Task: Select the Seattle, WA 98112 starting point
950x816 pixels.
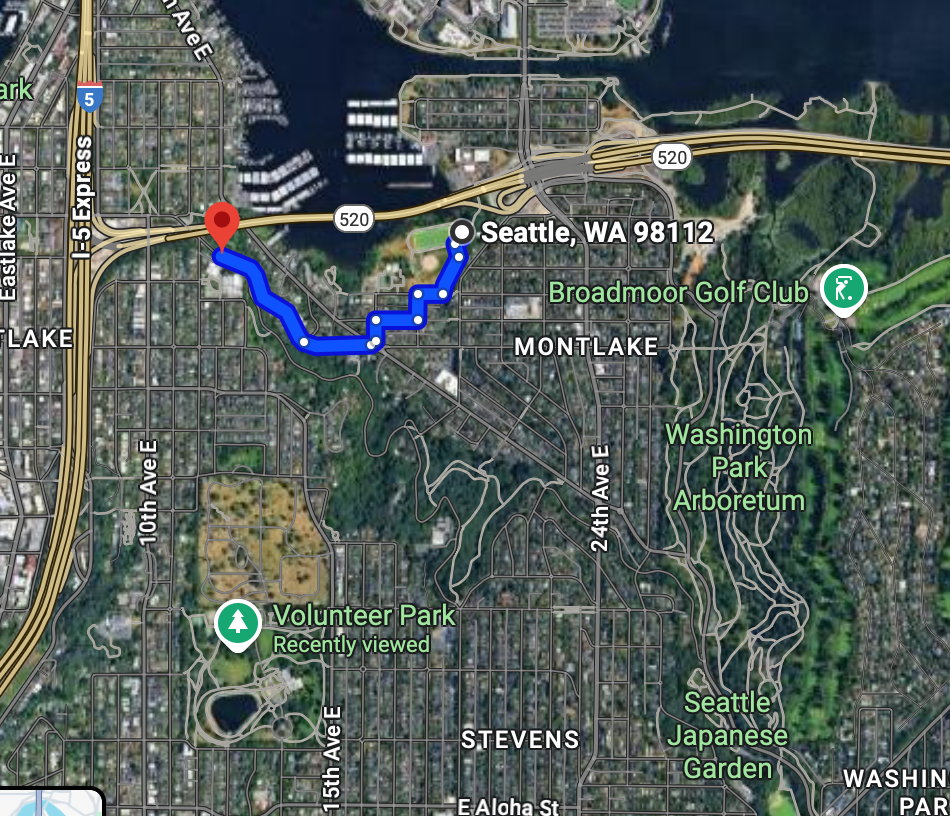Action: tap(462, 233)
